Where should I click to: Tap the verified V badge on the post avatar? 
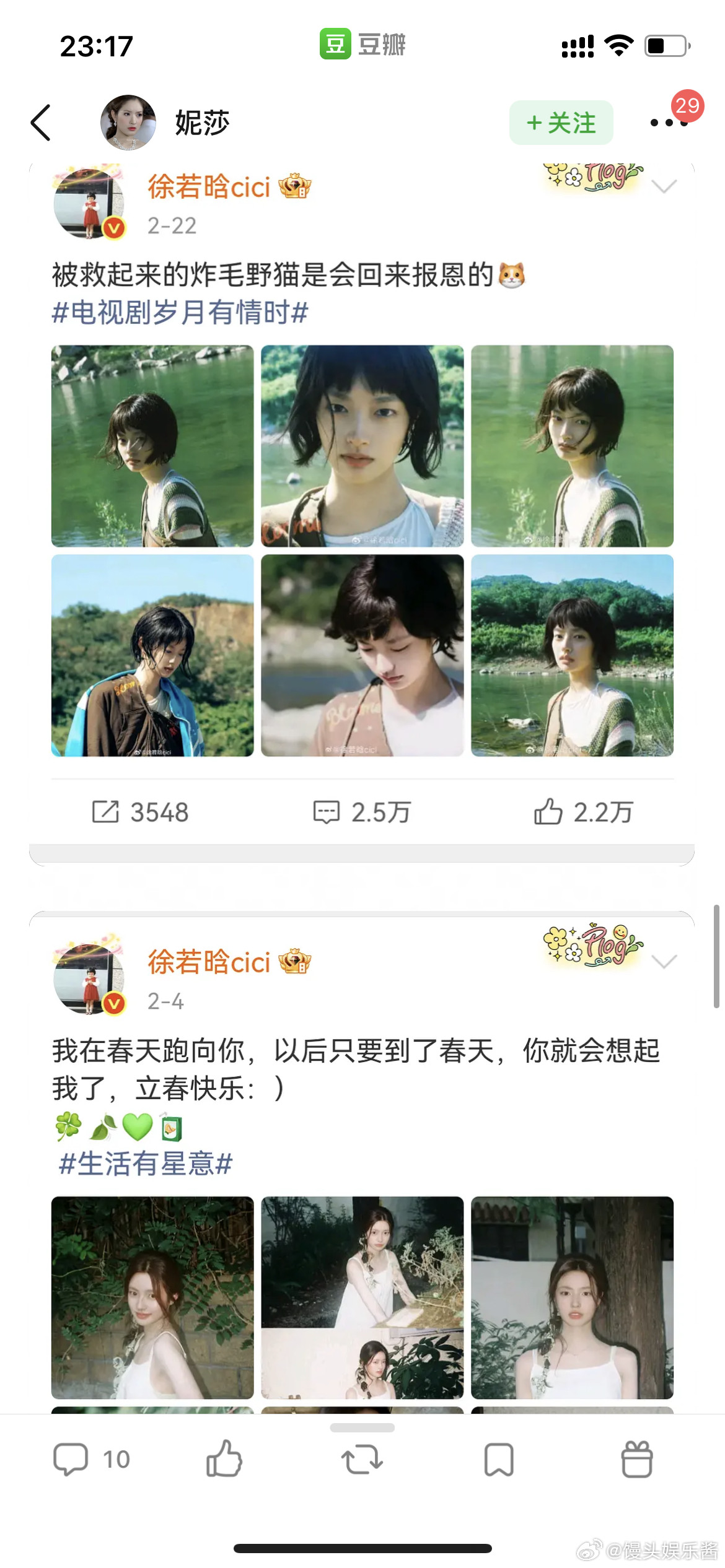pos(114,227)
